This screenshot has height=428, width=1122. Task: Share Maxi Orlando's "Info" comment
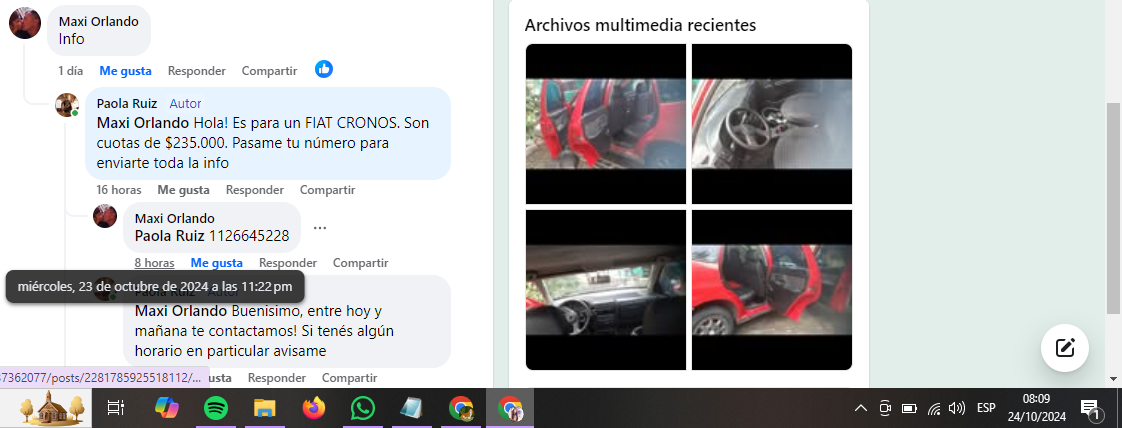pyautogui.click(x=269, y=71)
